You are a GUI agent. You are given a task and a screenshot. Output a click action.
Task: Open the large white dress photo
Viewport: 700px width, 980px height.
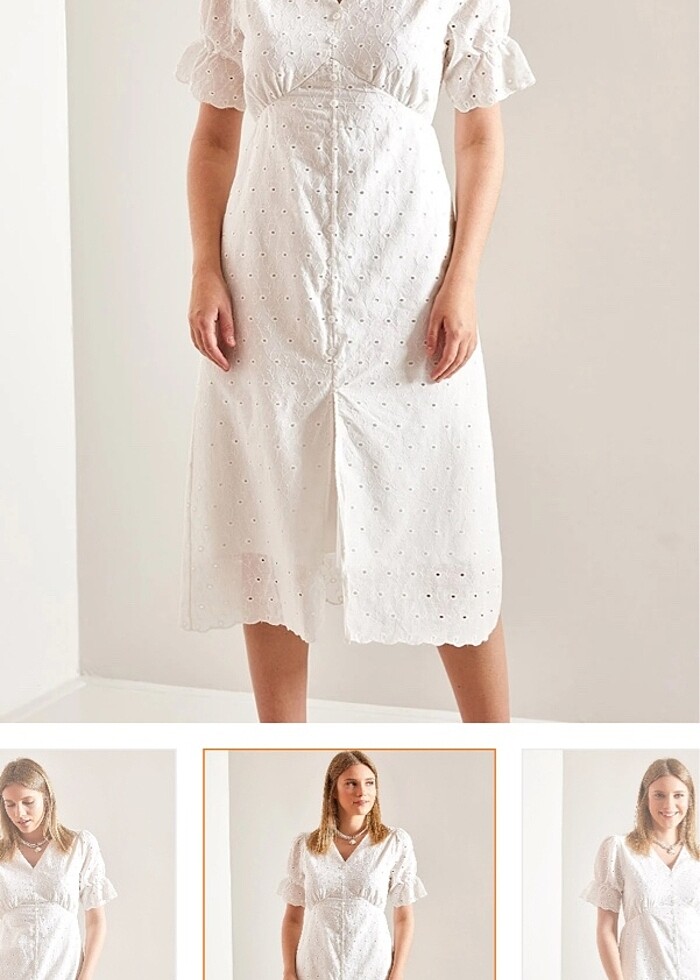click(349, 360)
